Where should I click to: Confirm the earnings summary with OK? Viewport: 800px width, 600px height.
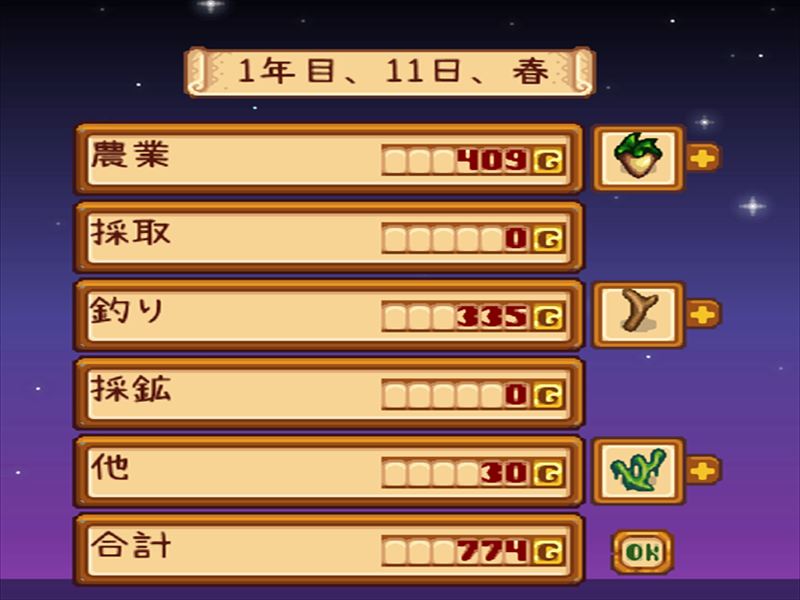642,551
